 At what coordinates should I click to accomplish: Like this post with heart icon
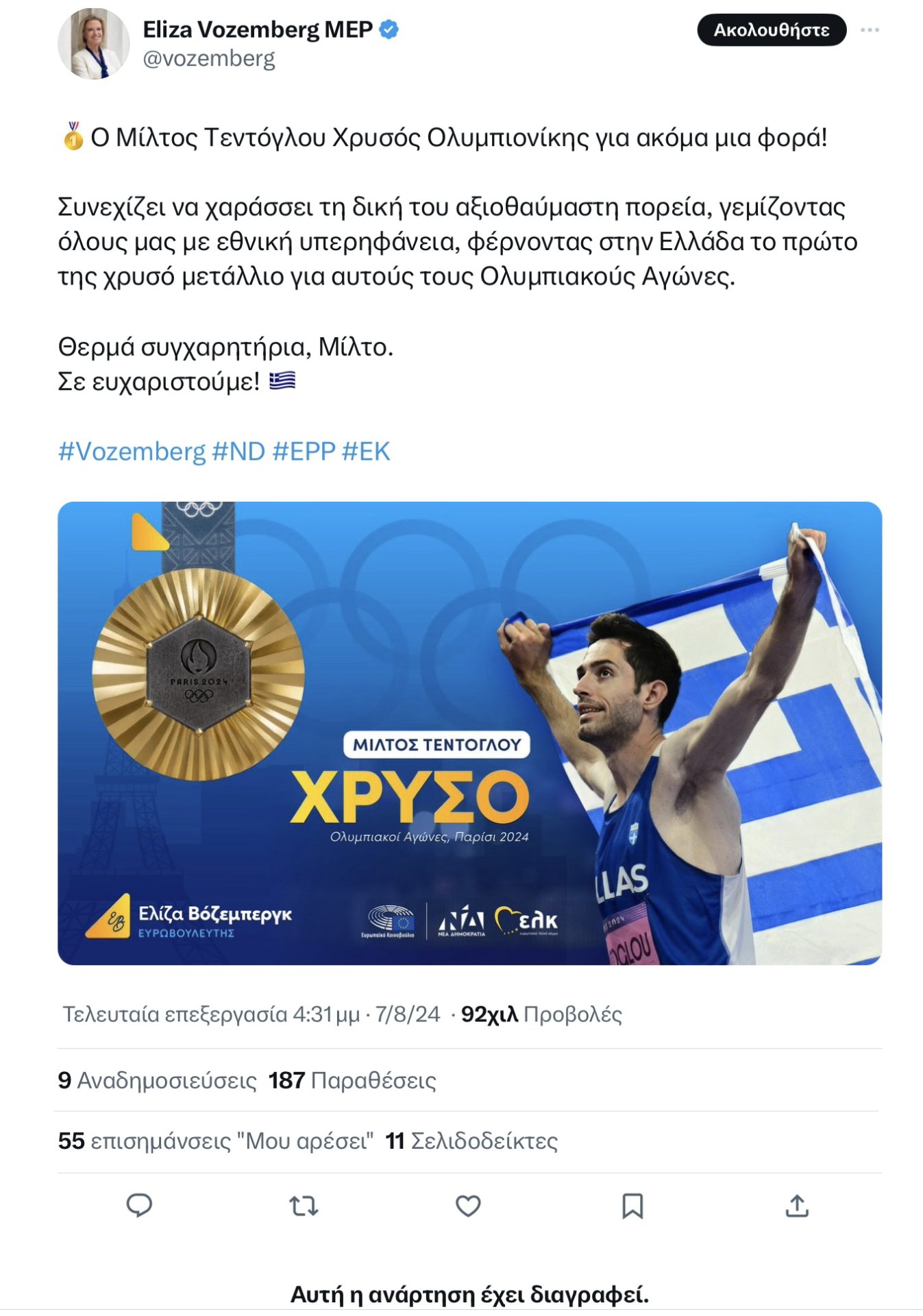pyautogui.click(x=468, y=1206)
